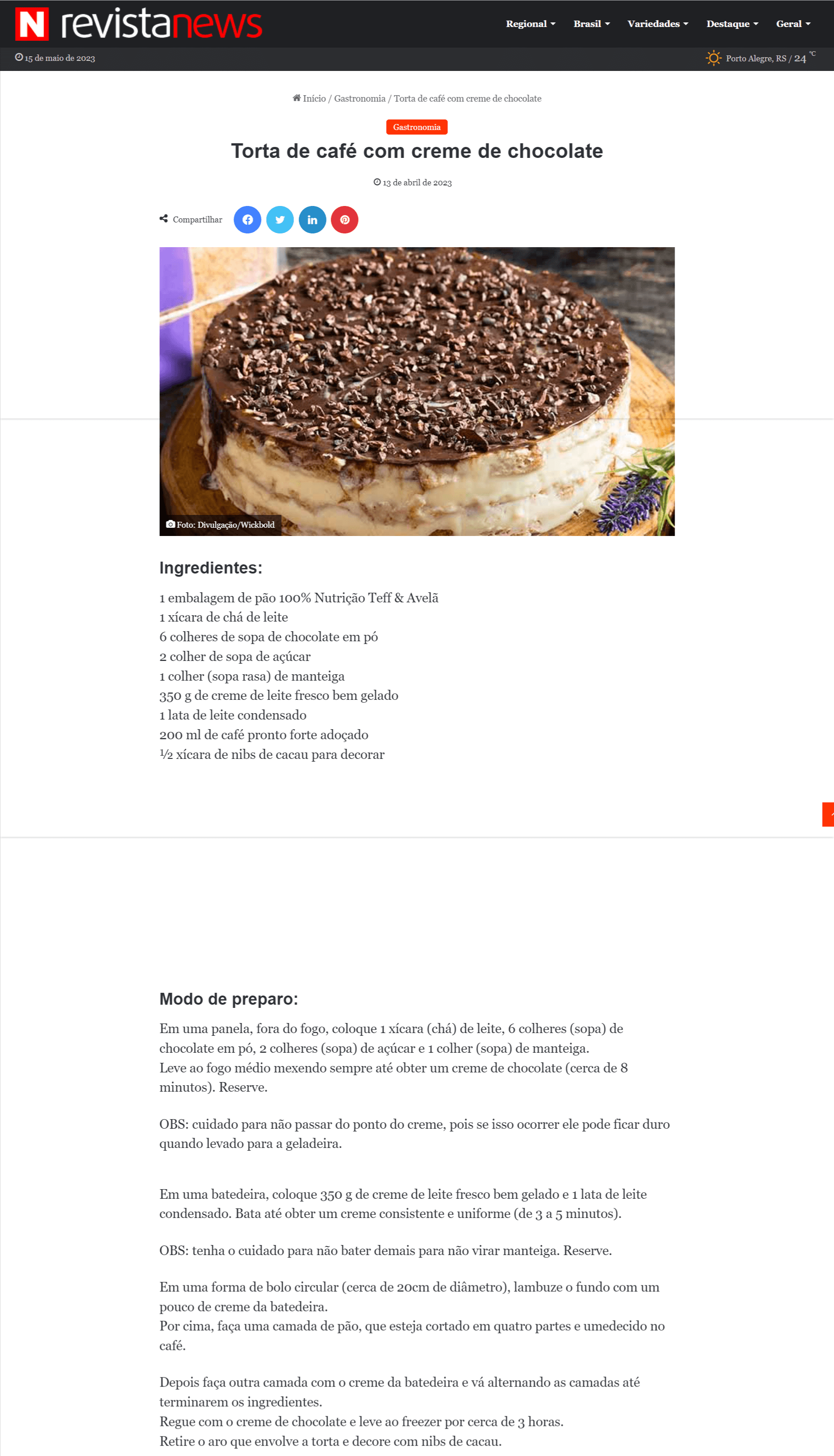
Task: Open the Início breadcrumb link
Action: click(x=309, y=98)
